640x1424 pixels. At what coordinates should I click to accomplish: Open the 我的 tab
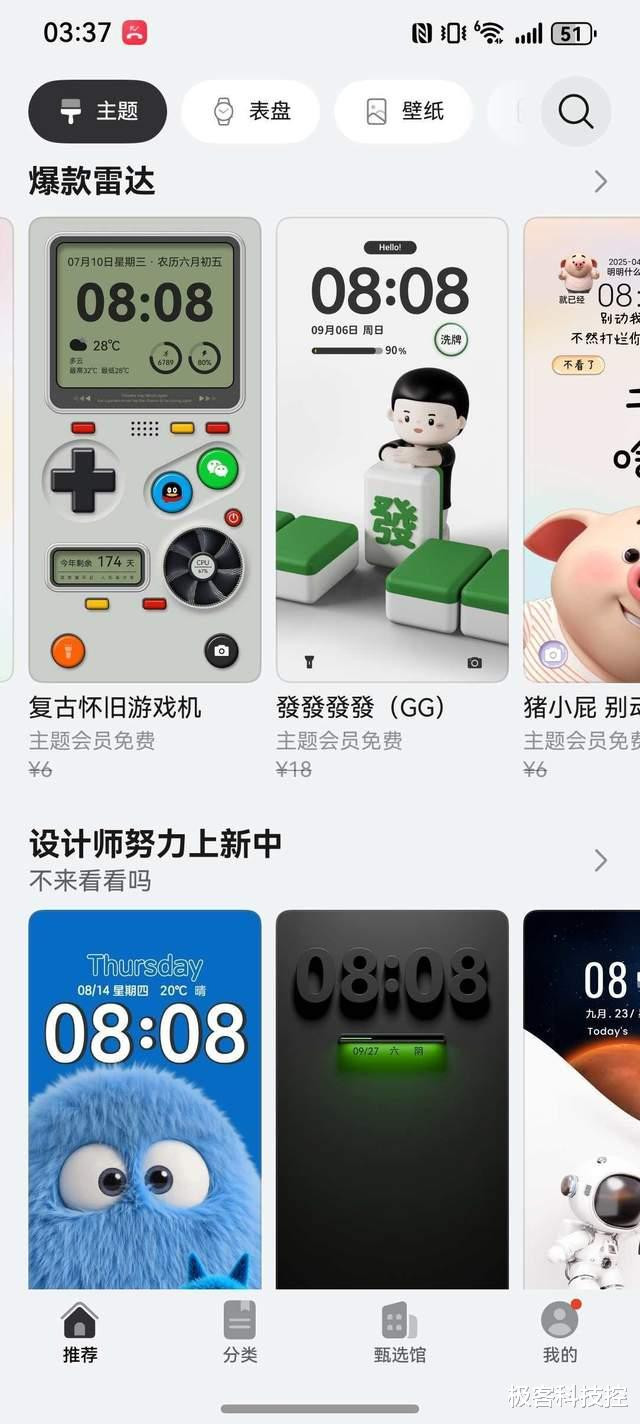560,1333
